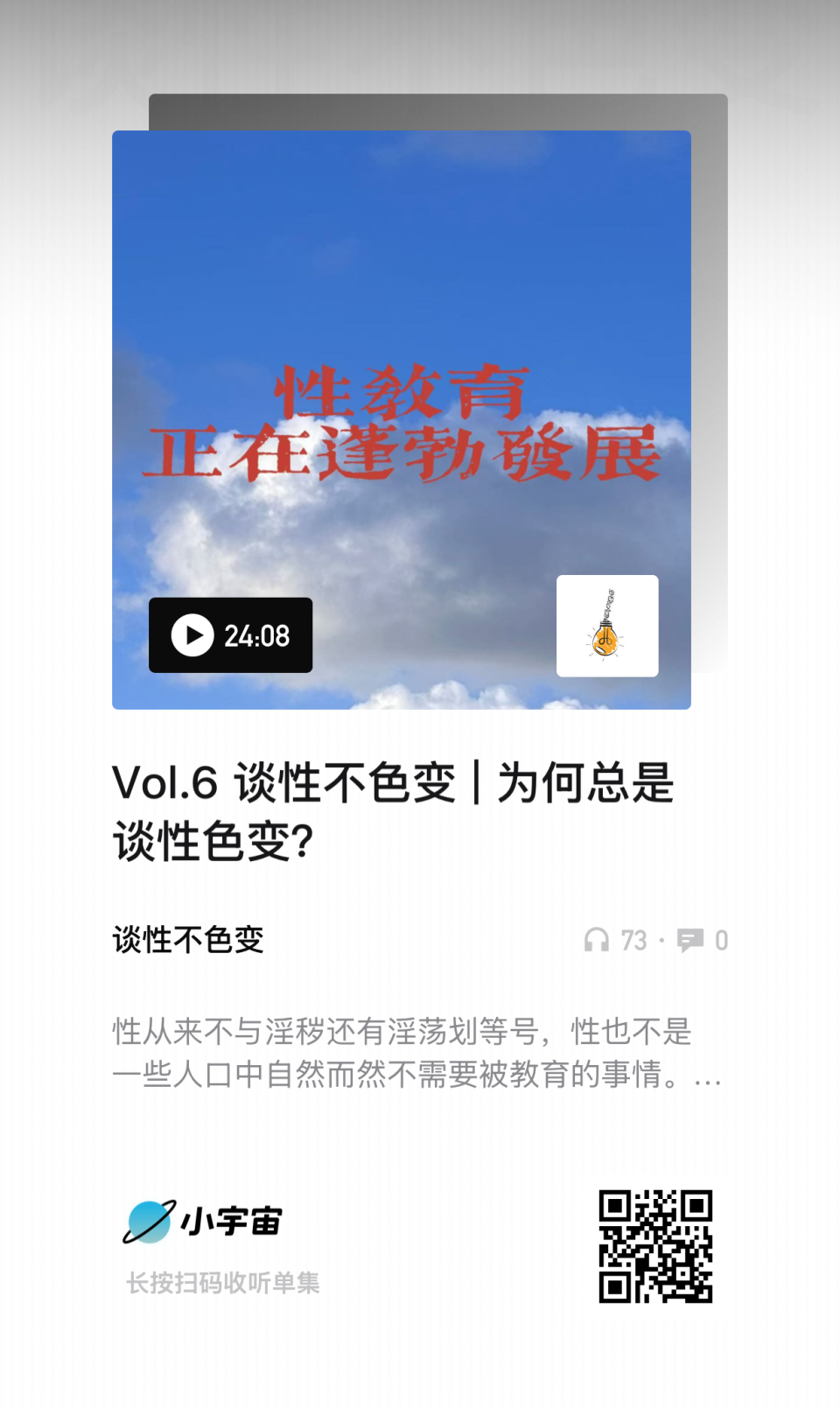The height and width of the screenshot is (1409, 840).
Task: Play the episode with the play button
Action: pyautogui.click(x=194, y=636)
